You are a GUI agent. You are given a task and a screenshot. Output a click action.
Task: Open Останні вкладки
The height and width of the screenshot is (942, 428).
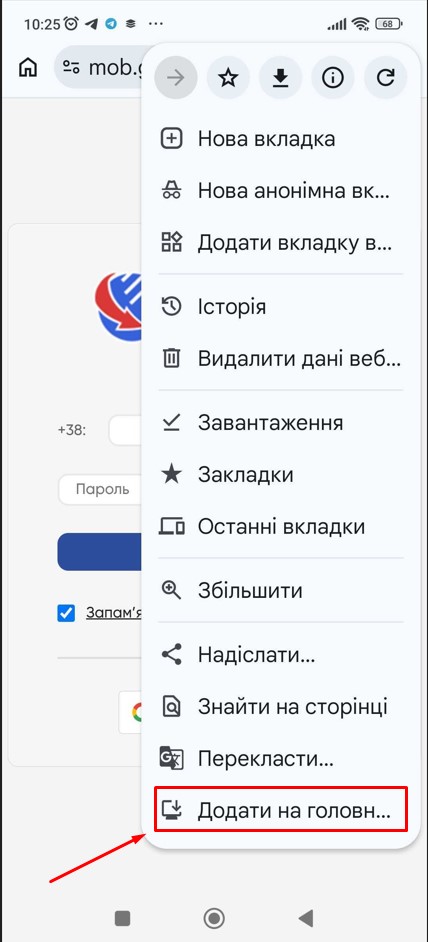click(x=281, y=527)
